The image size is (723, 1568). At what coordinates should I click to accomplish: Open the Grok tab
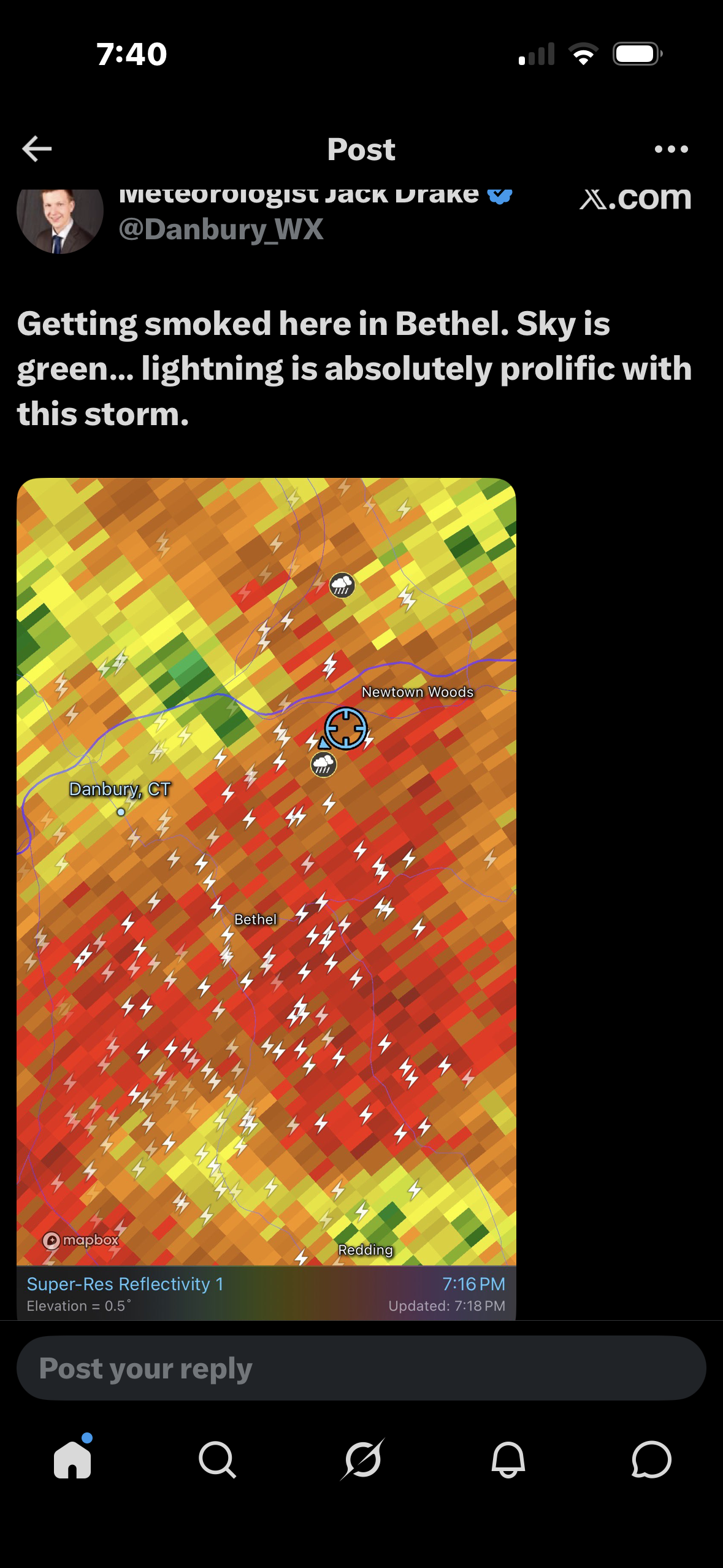point(362,1459)
